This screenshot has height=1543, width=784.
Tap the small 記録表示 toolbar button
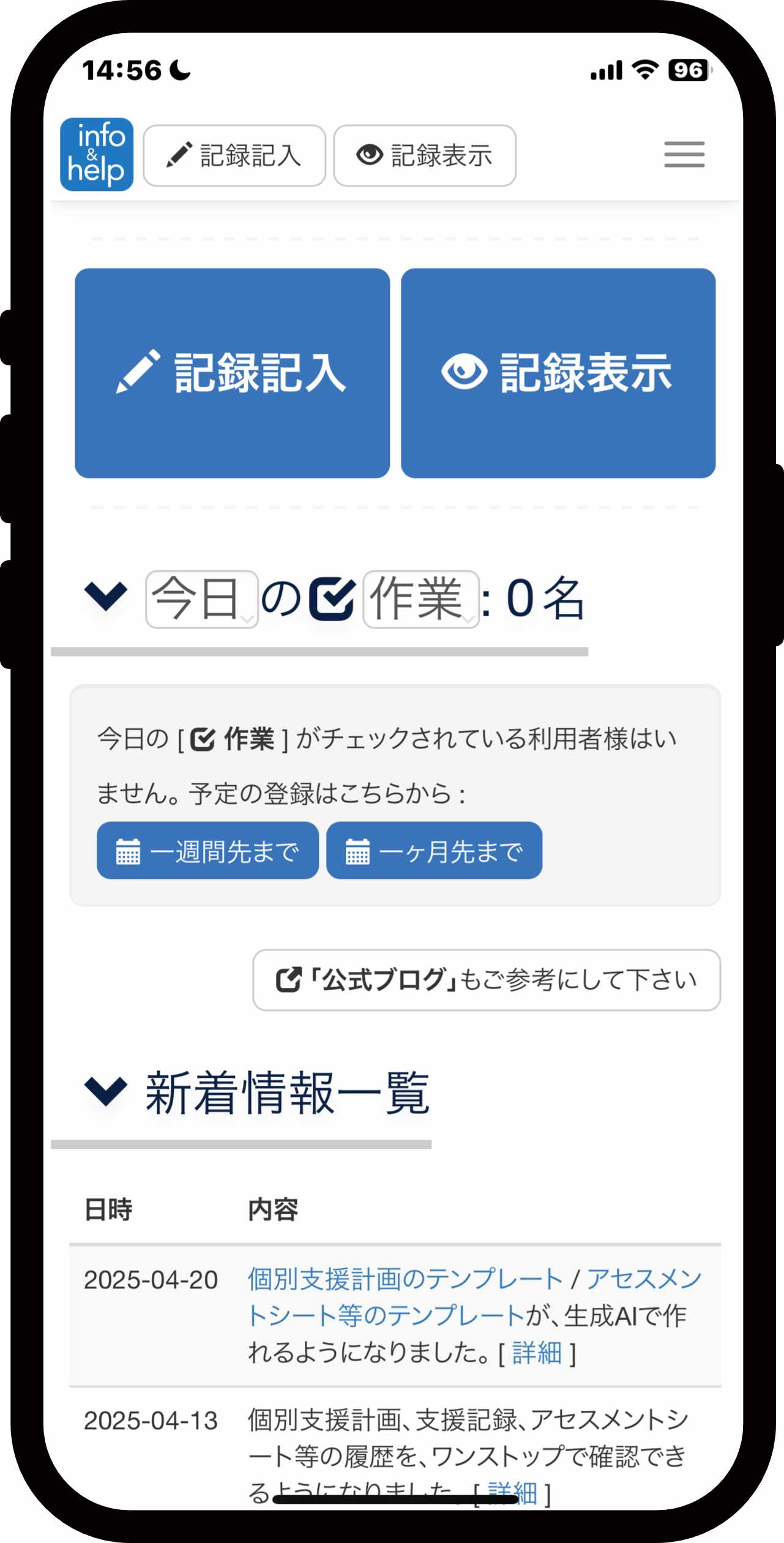425,155
